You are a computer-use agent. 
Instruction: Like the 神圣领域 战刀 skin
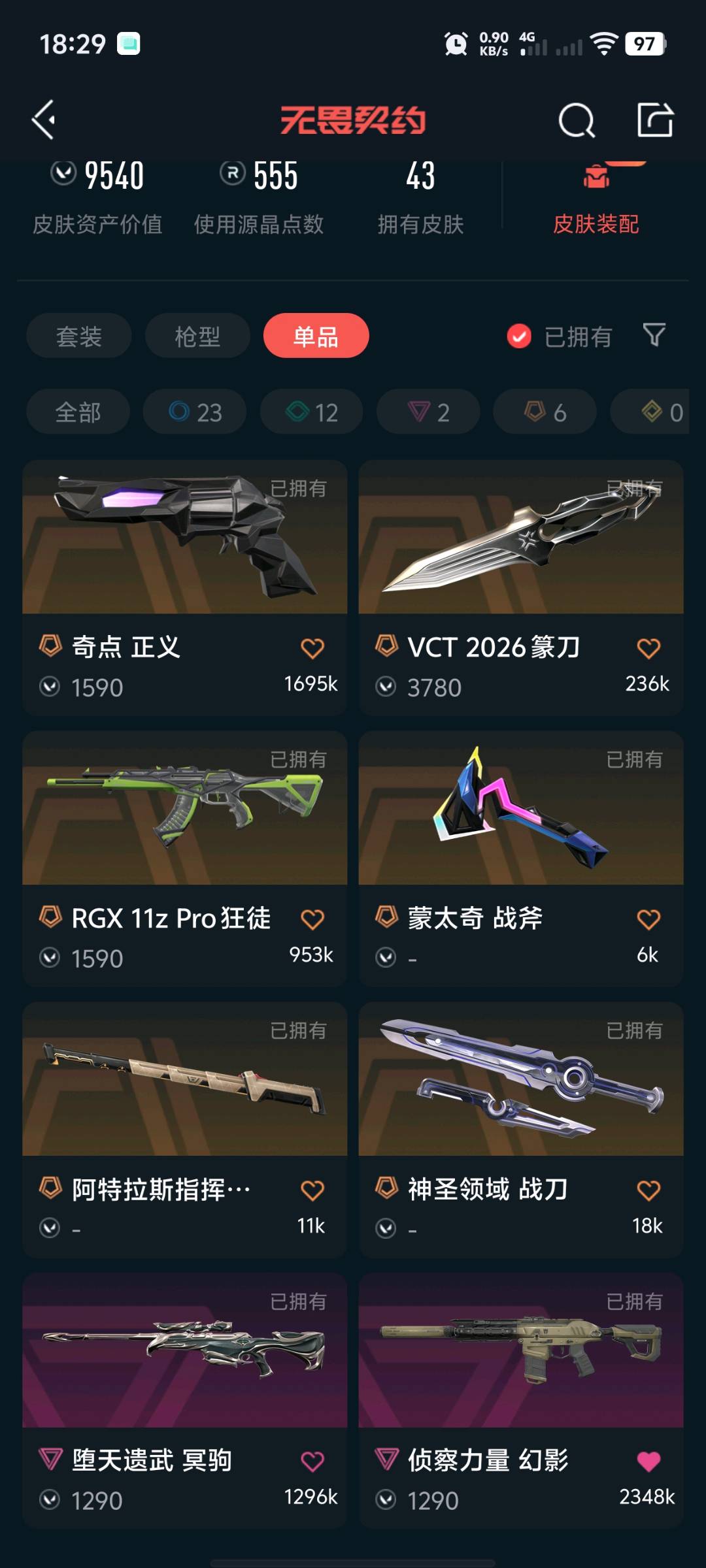648,1190
